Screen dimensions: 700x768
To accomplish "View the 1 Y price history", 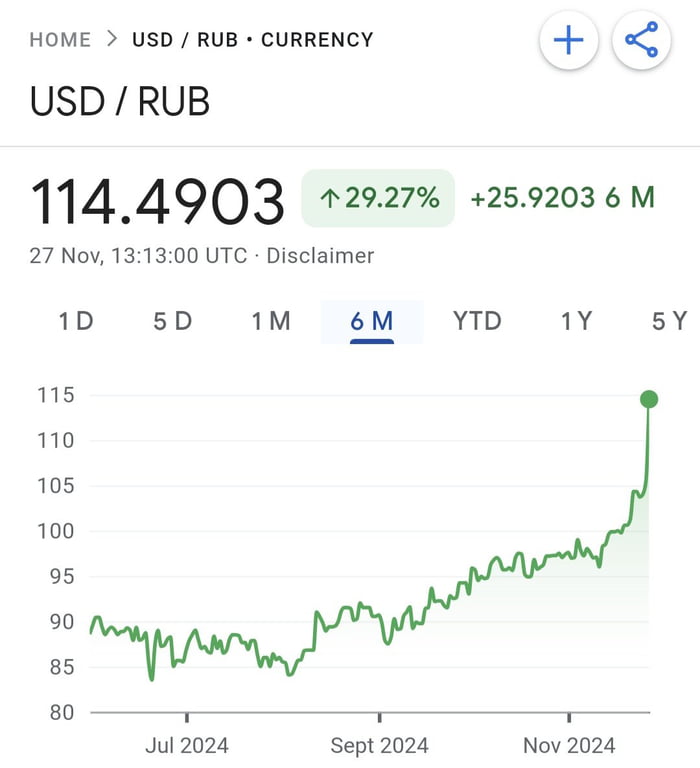I will 576,321.
